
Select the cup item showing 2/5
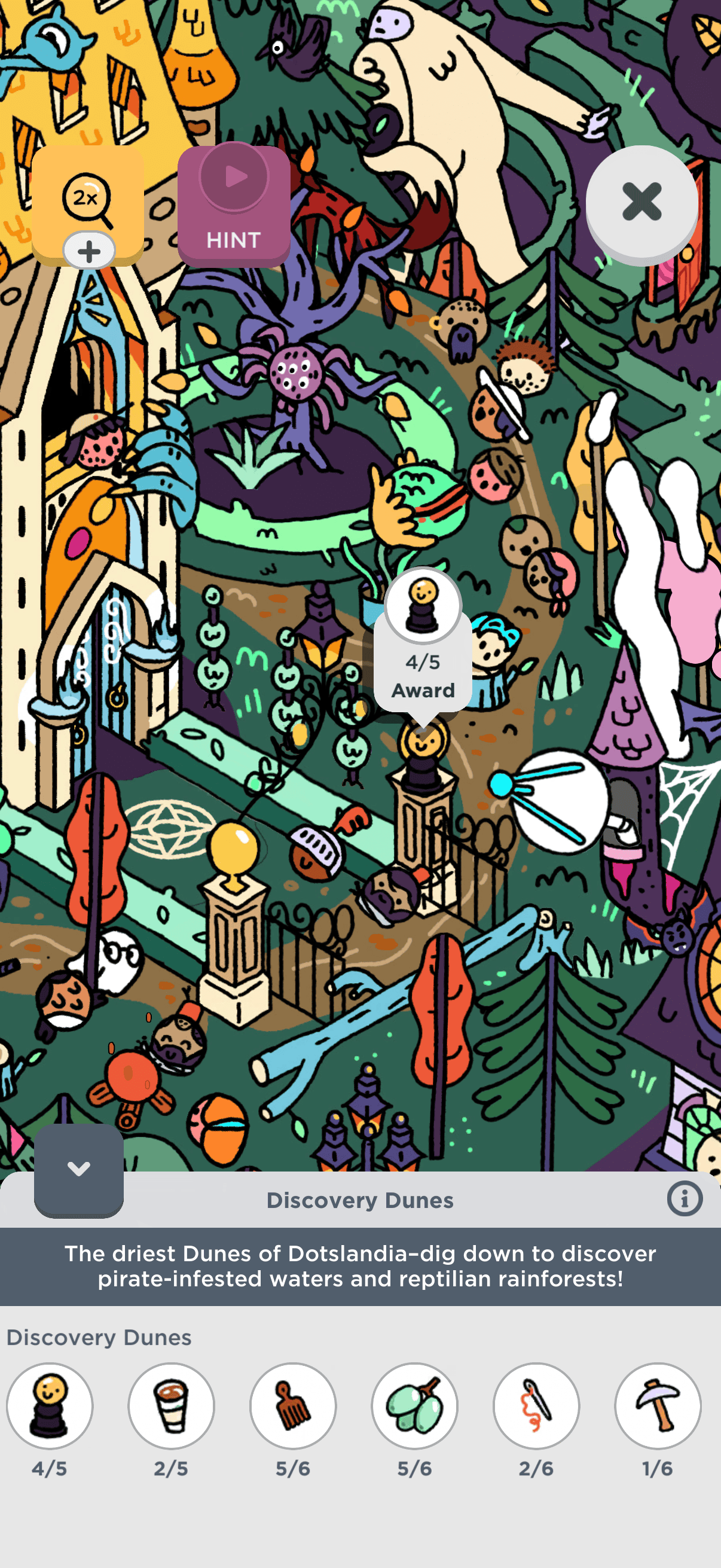pos(172,1405)
